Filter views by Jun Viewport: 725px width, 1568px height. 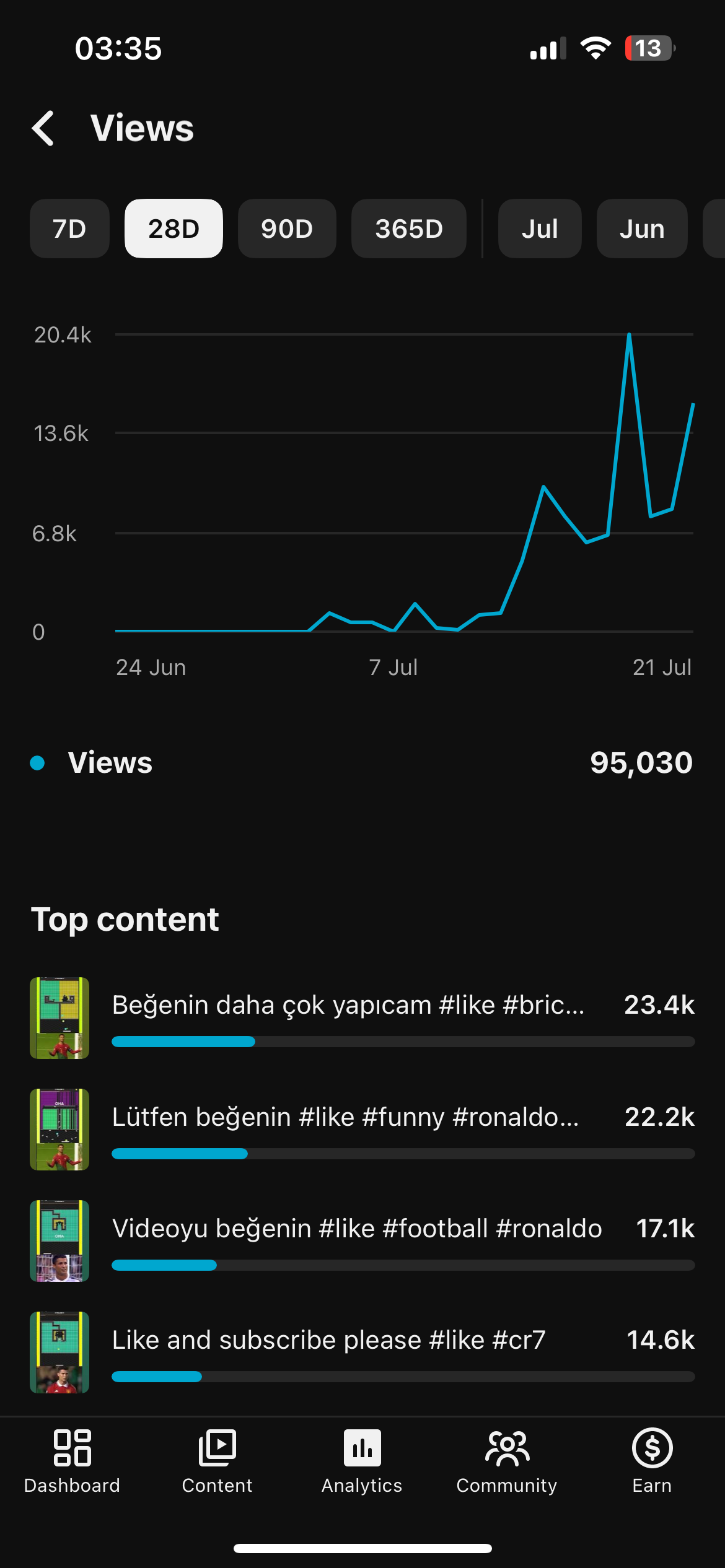(x=642, y=229)
